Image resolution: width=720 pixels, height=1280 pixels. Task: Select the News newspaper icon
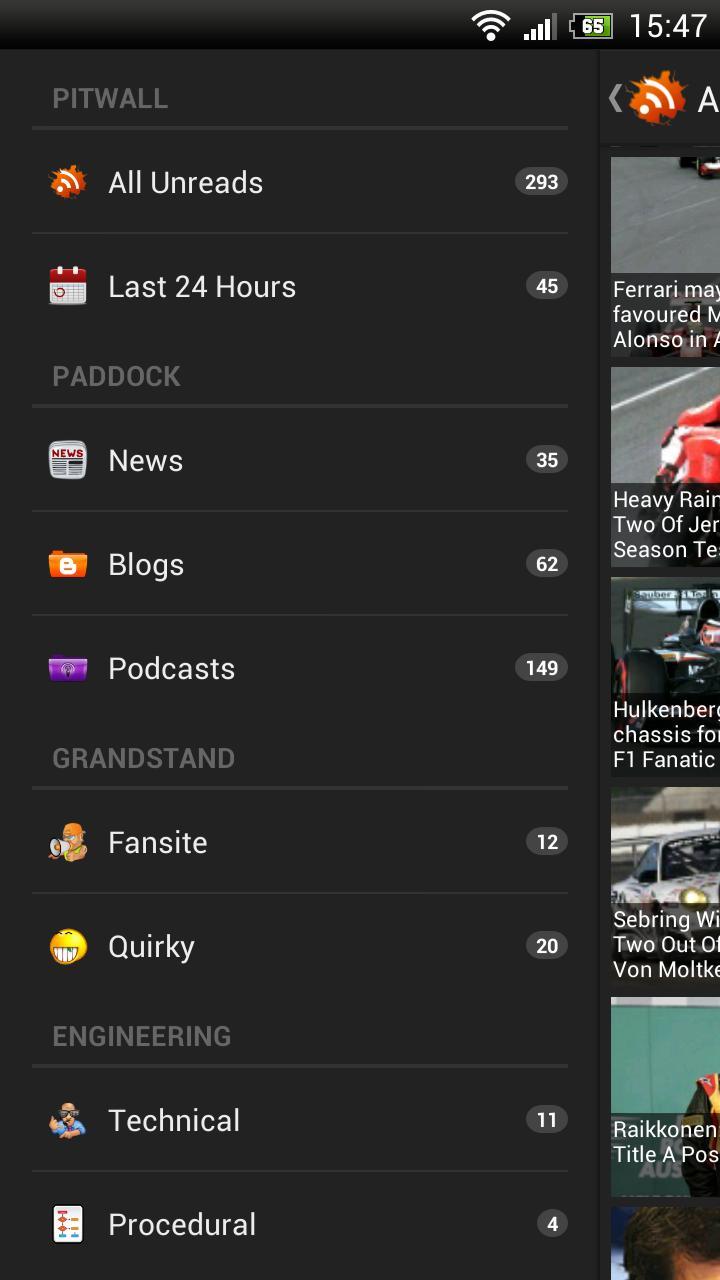[67, 459]
